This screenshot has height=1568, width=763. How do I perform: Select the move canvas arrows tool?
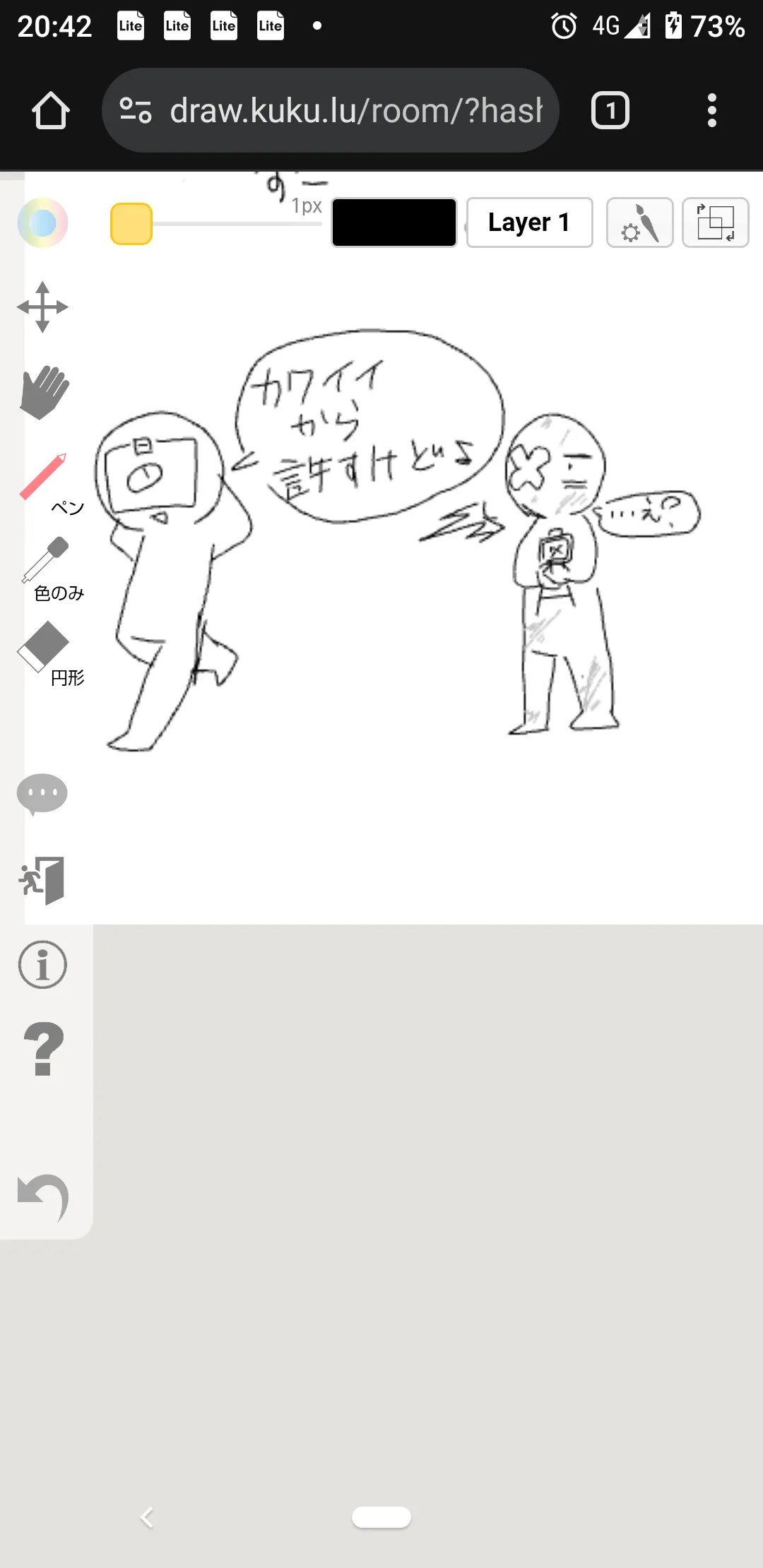[x=42, y=307]
